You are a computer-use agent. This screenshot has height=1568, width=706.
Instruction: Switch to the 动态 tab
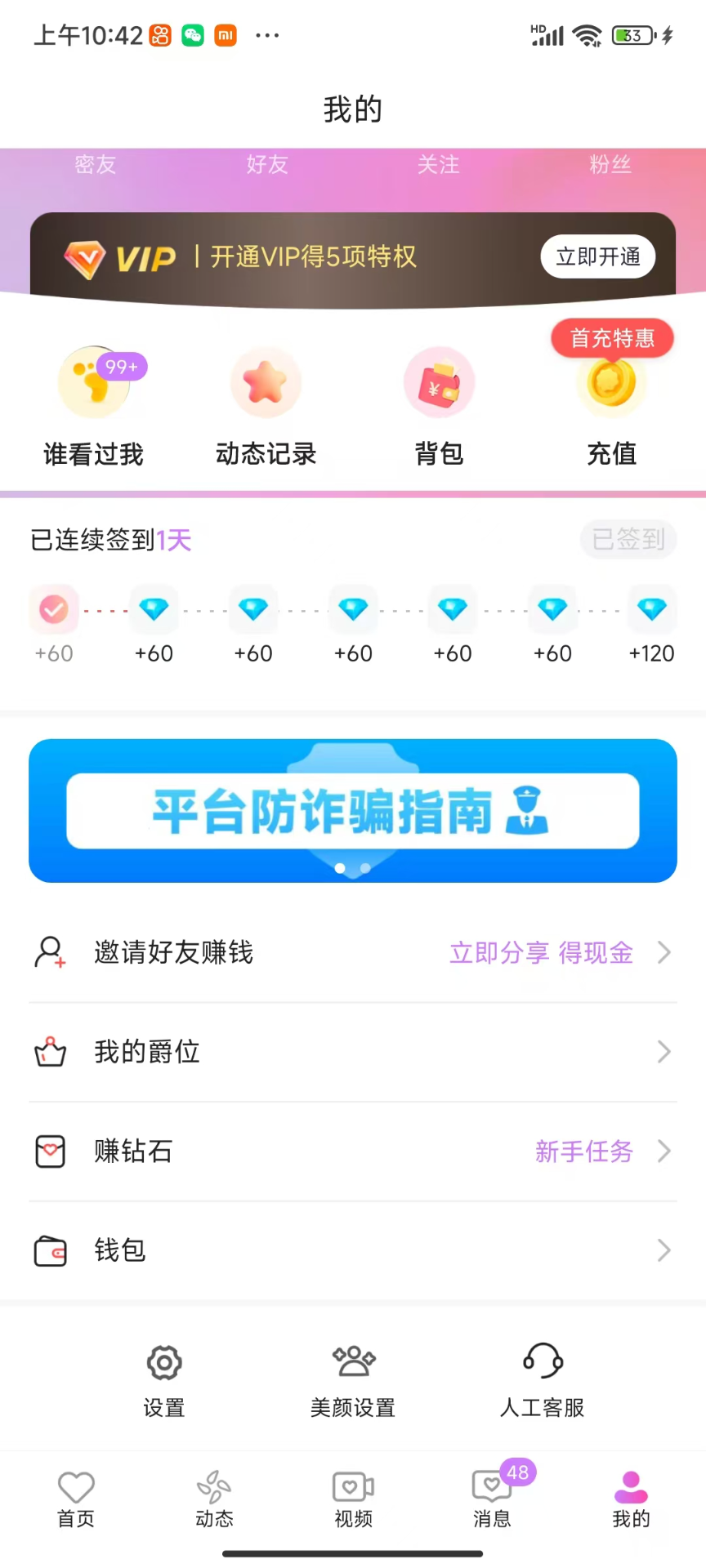214,1499
